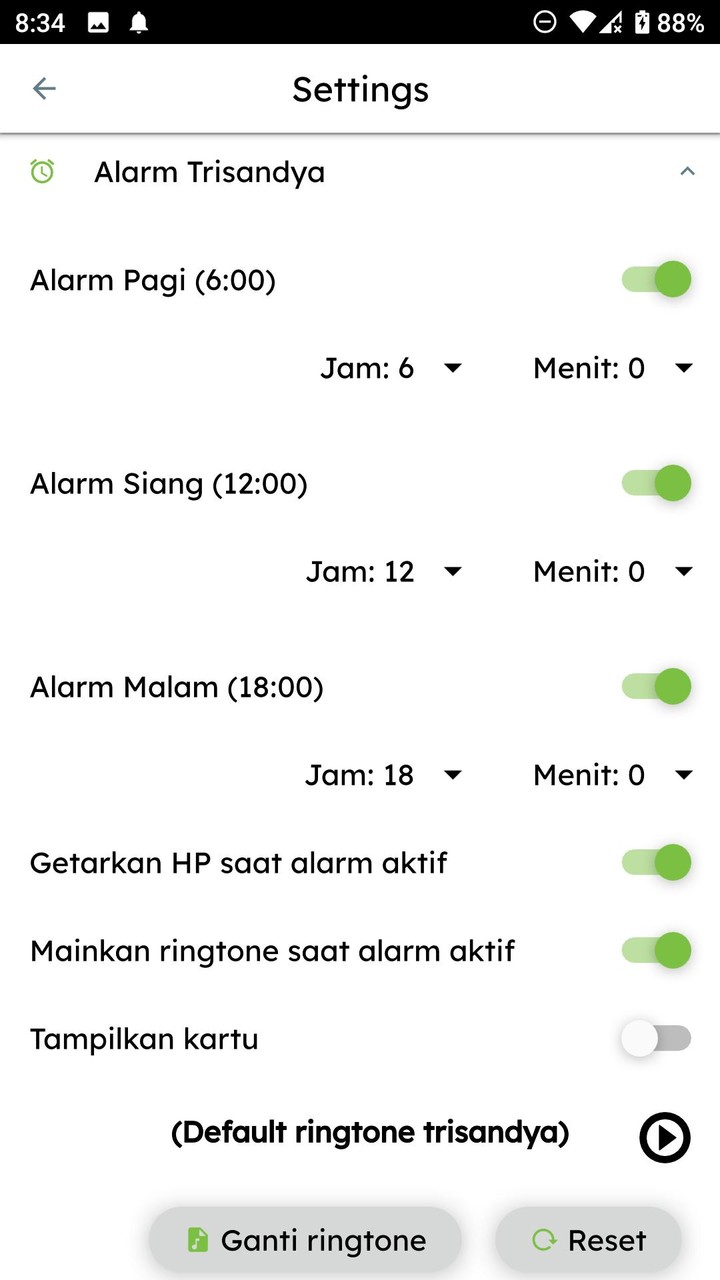
Task: Open Menit dropdown for Alarm Malam
Action: click(612, 775)
